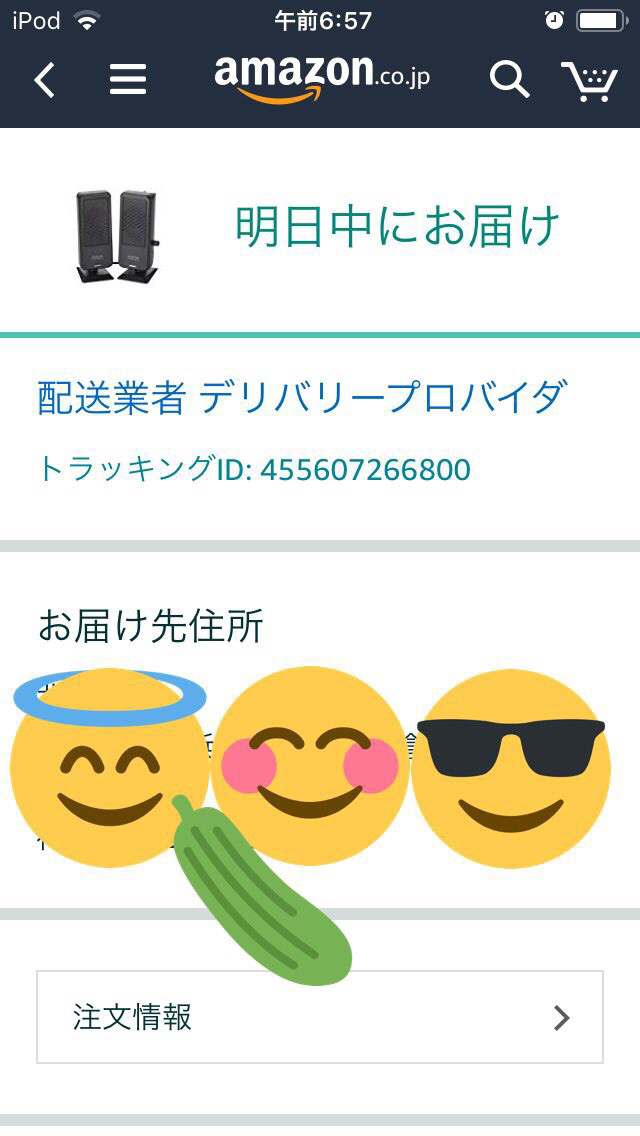Tap the トラッキングID 455607266800 link
This screenshot has height=1136, width=640.
point(254,469)
